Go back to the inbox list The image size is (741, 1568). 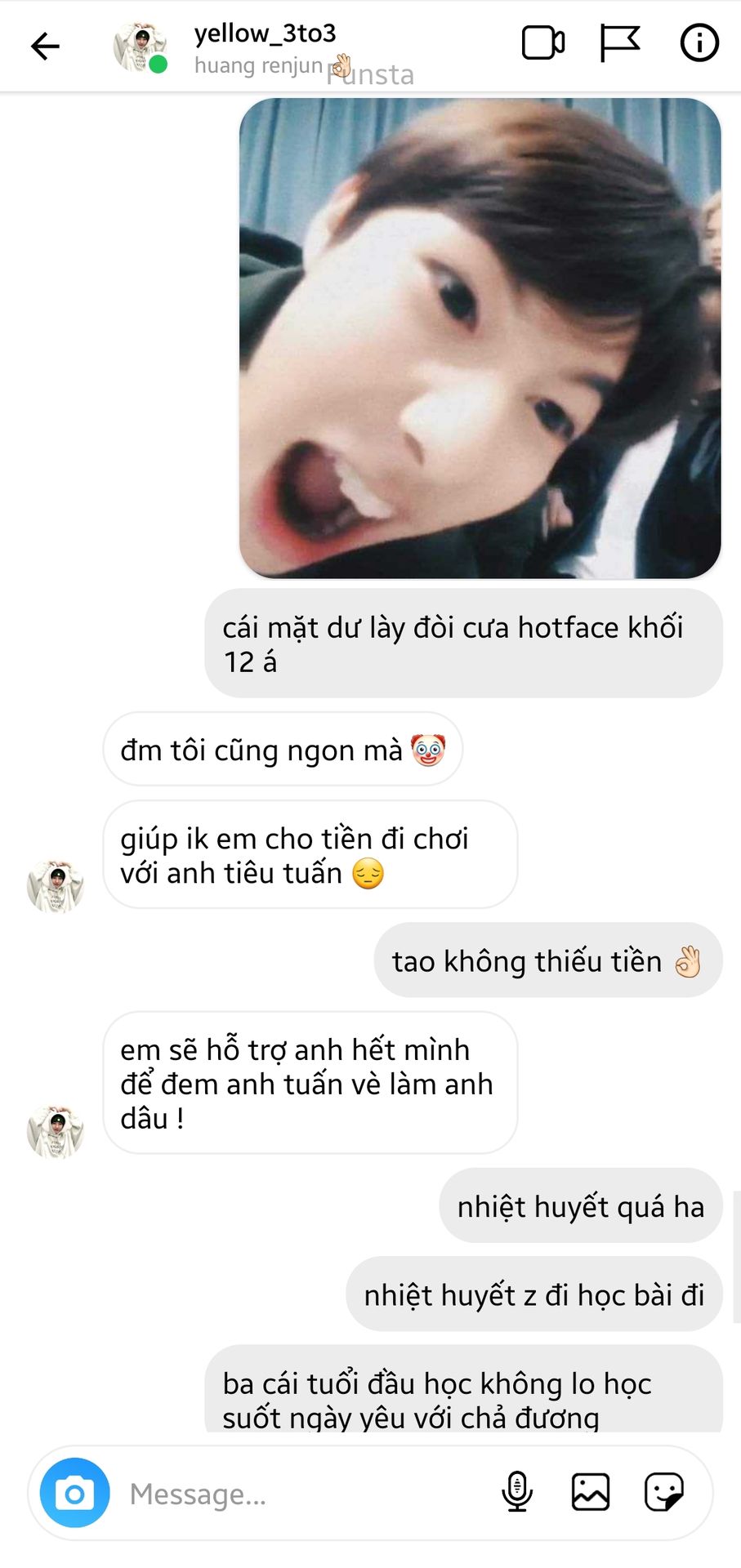tap(45, 46)
